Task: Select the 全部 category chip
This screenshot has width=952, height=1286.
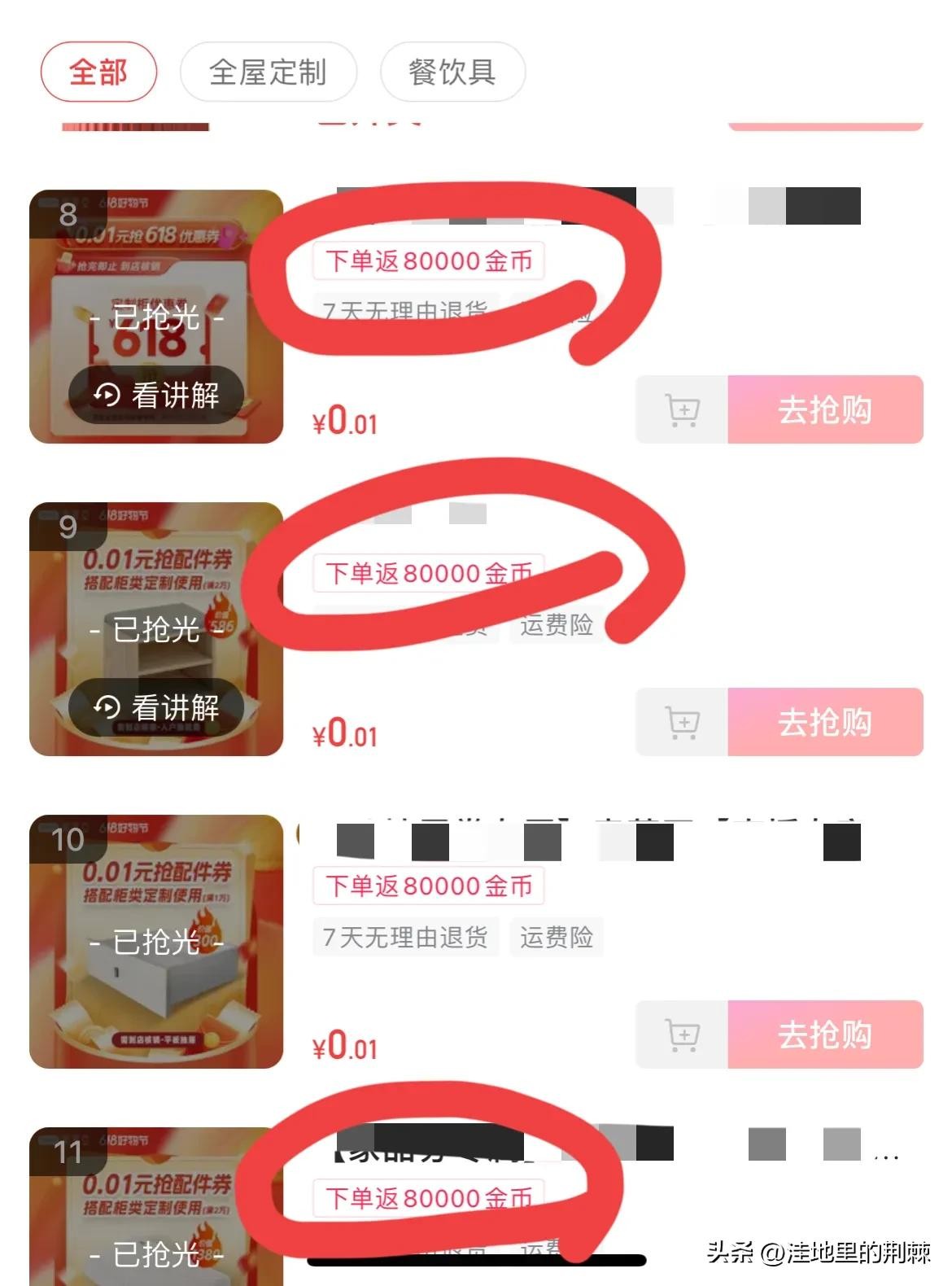Action: pos(98,72)
